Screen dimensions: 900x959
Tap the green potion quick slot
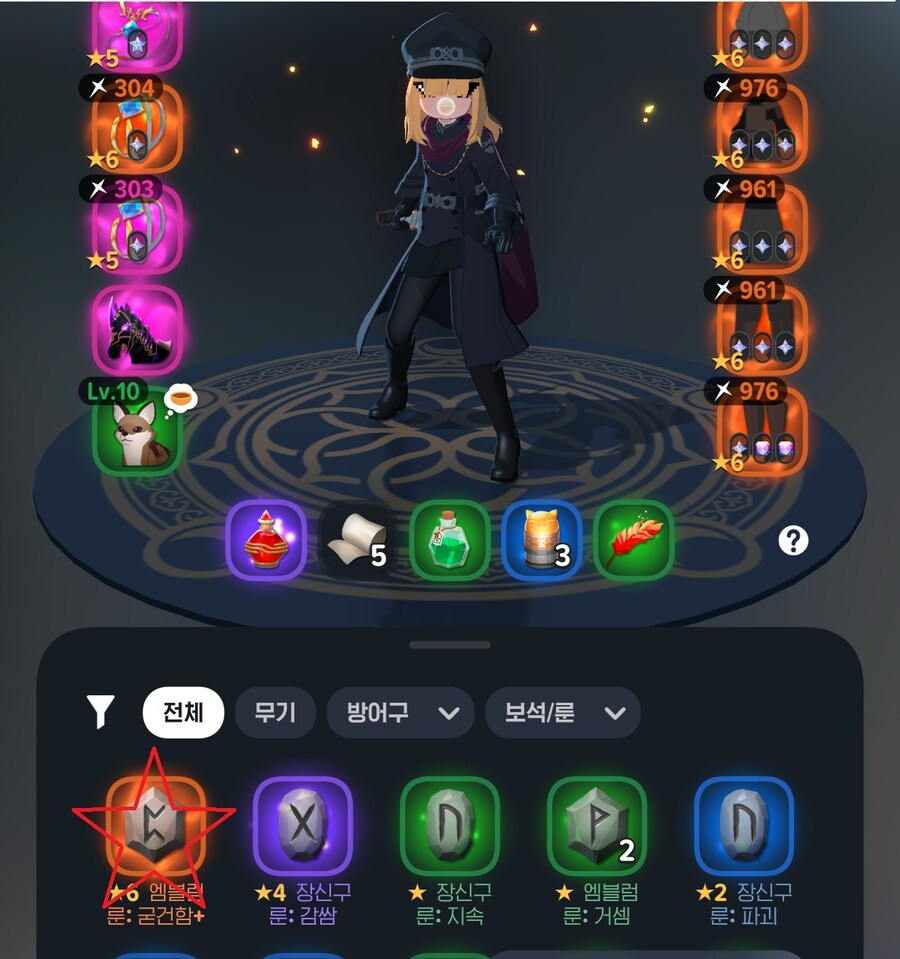click(x=449, y=540)
